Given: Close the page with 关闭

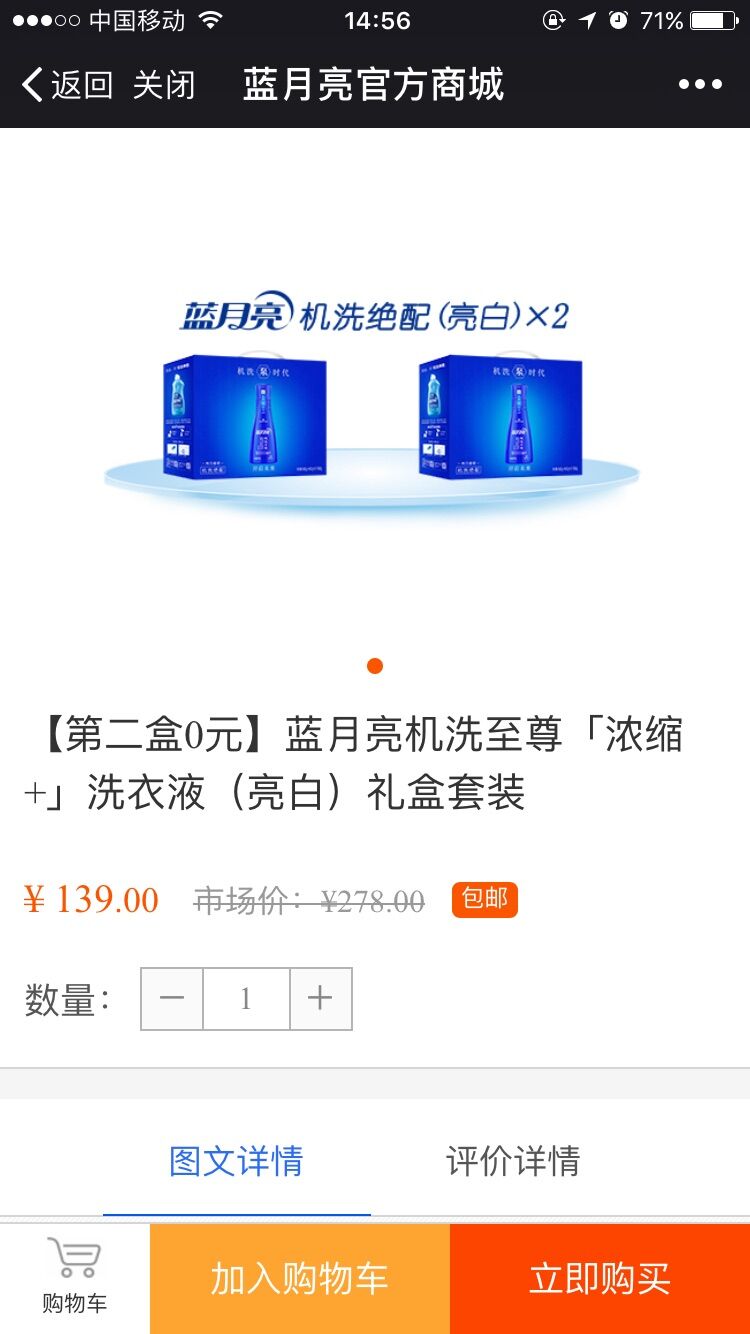Looking at the screenshot, I should click(164, 85).
